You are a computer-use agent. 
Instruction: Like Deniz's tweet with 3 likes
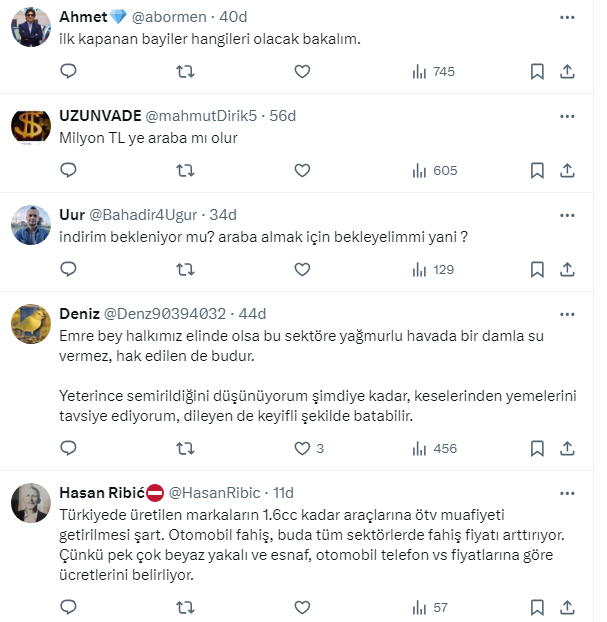point(302,449)
